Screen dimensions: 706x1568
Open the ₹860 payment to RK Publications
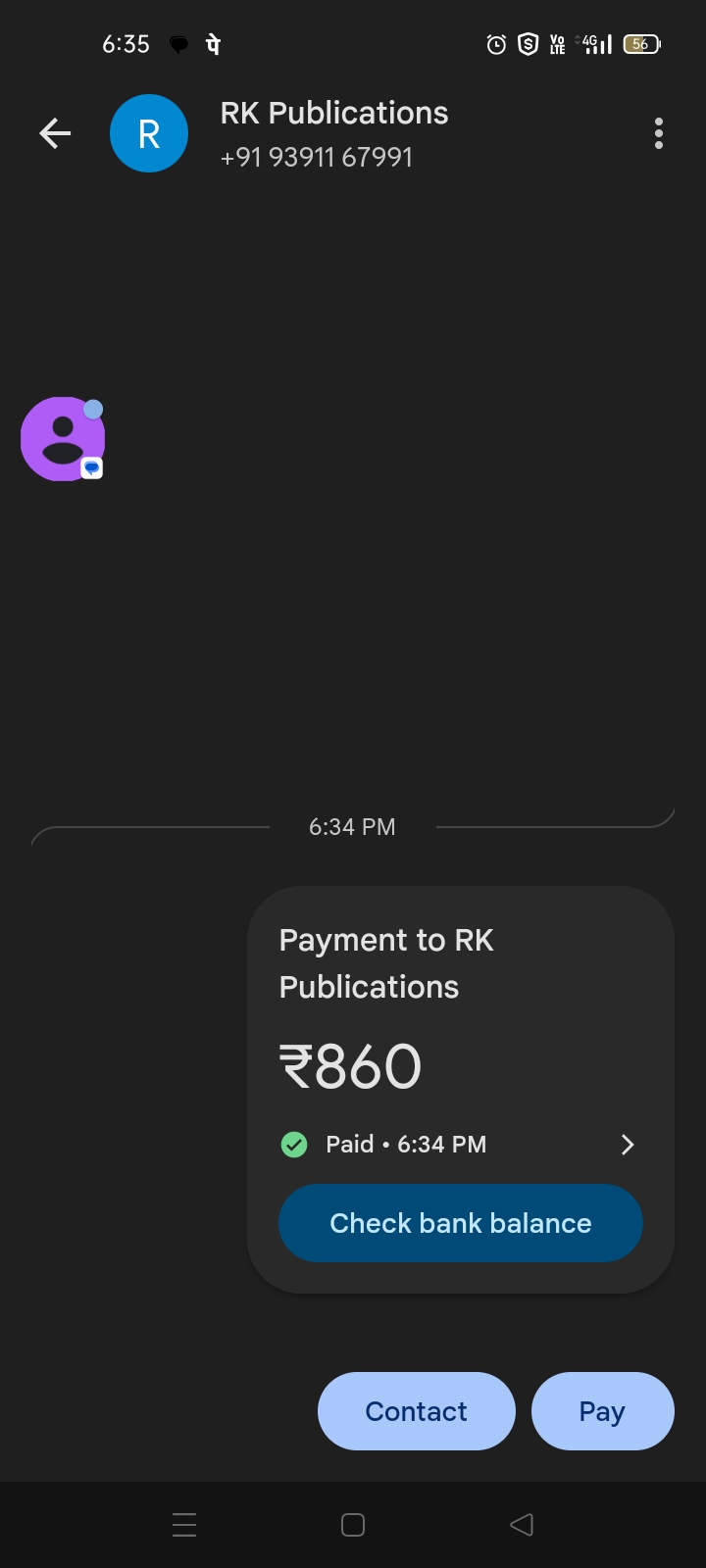click(x=431, y=1019)
